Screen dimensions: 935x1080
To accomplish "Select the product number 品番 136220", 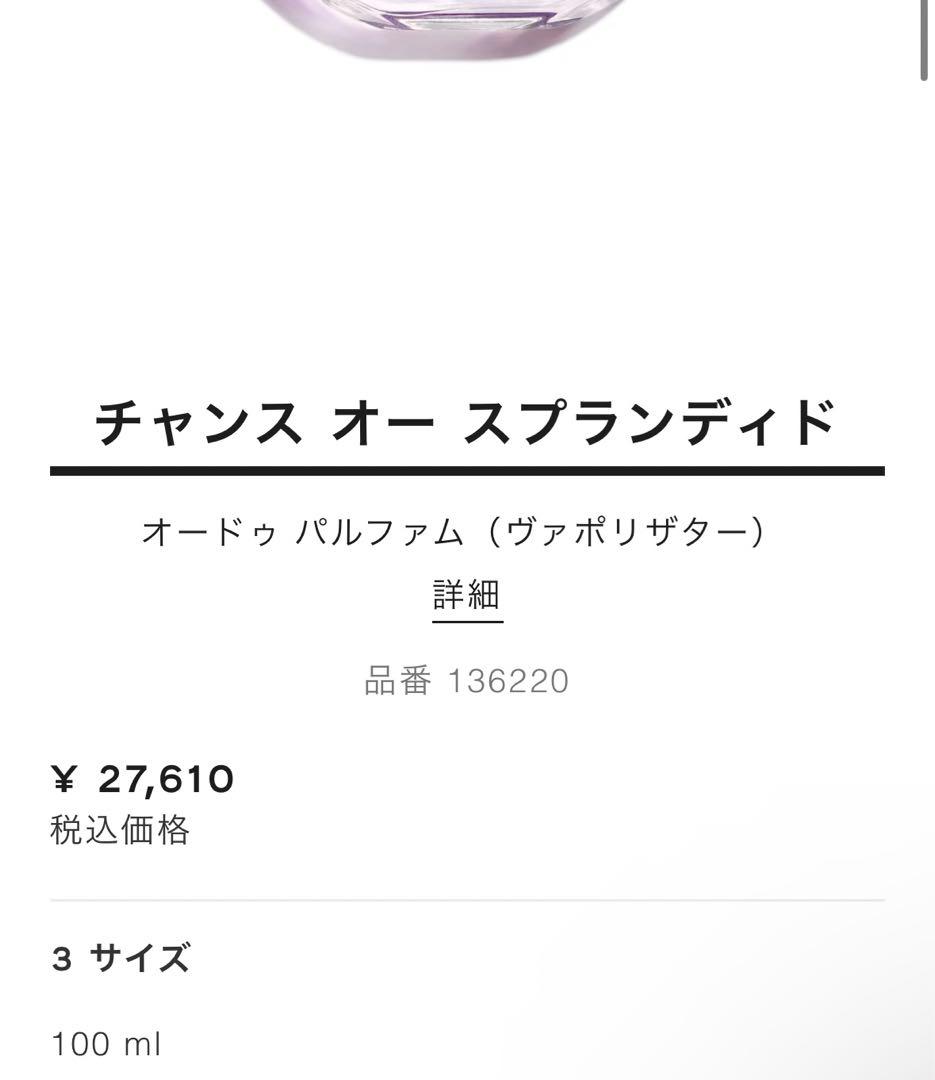I will 466,679.
